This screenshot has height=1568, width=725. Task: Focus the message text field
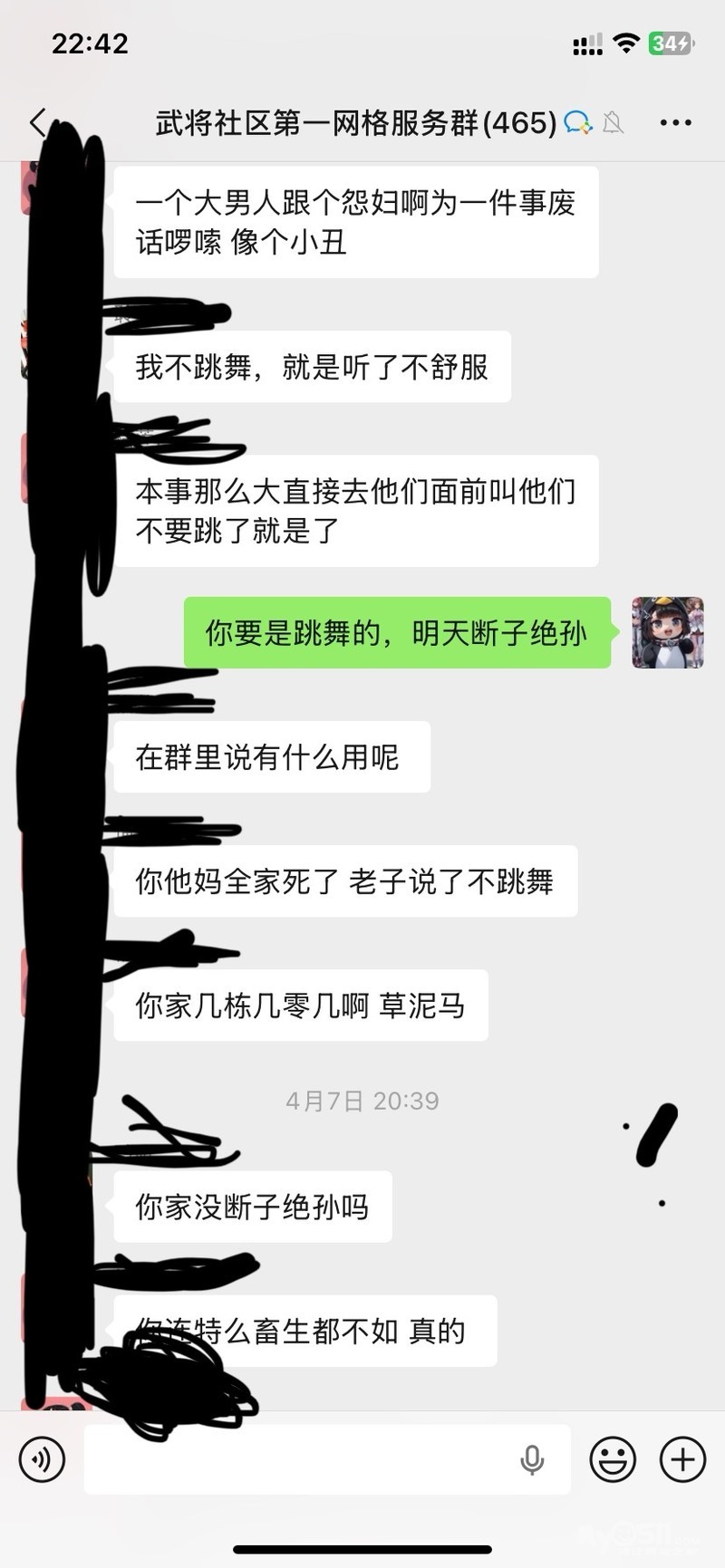click(x=299, y=1459)
